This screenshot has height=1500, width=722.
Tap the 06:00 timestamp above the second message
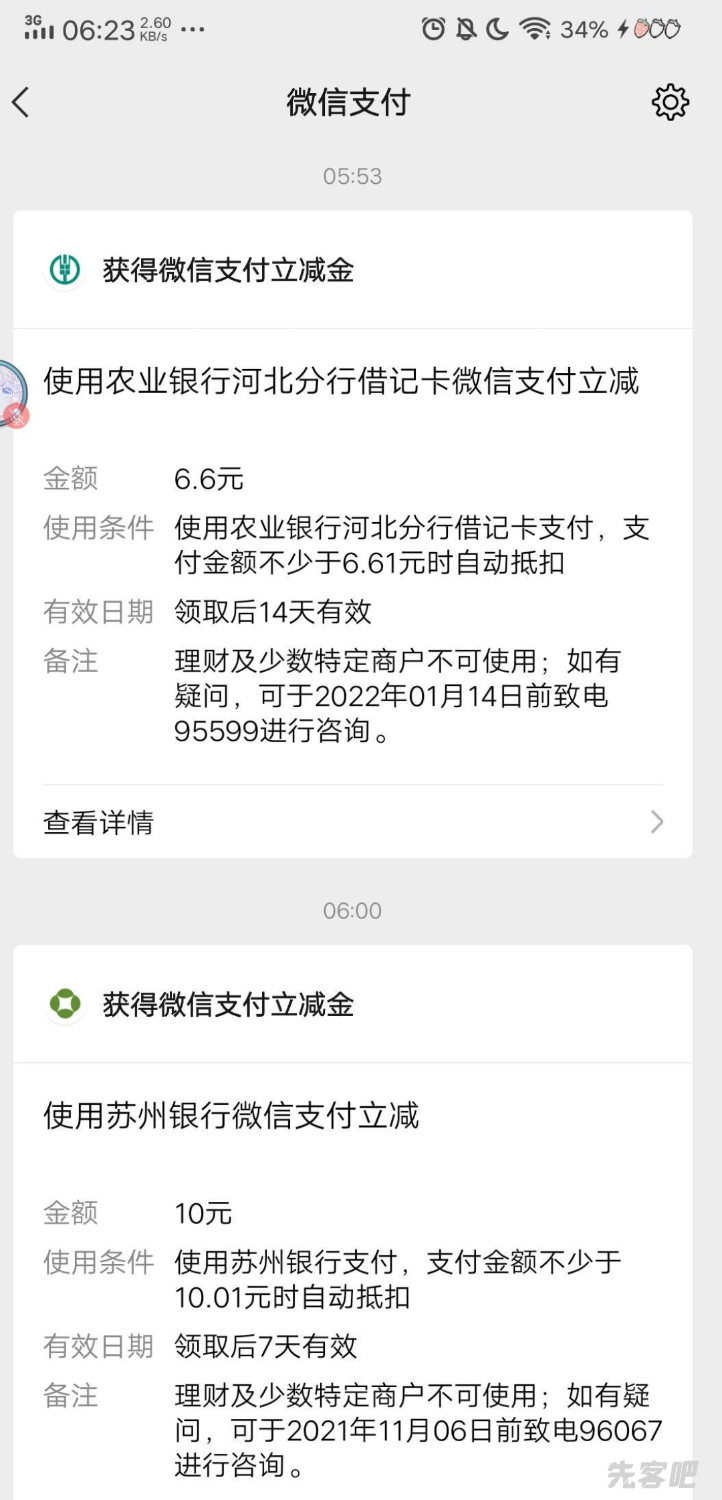point(353,910)
